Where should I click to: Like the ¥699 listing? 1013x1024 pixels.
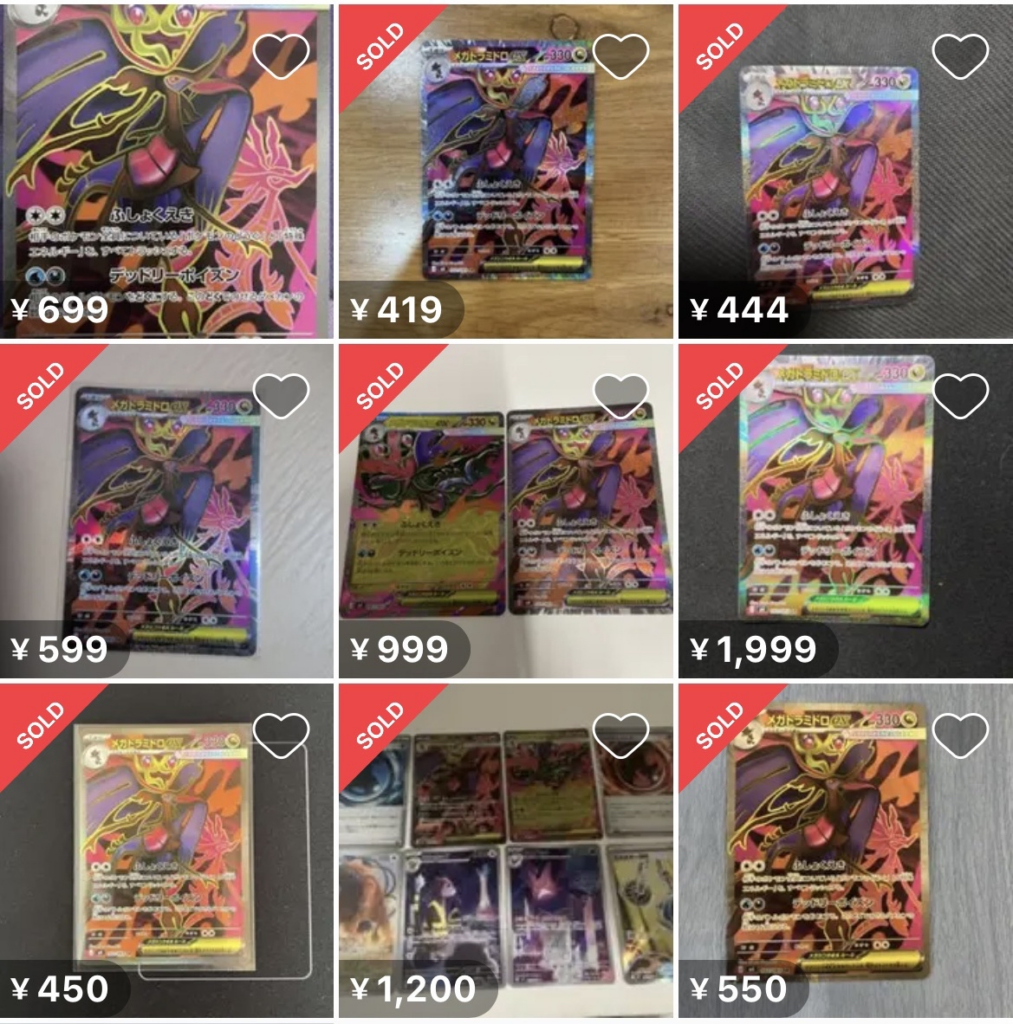(281, 56)
